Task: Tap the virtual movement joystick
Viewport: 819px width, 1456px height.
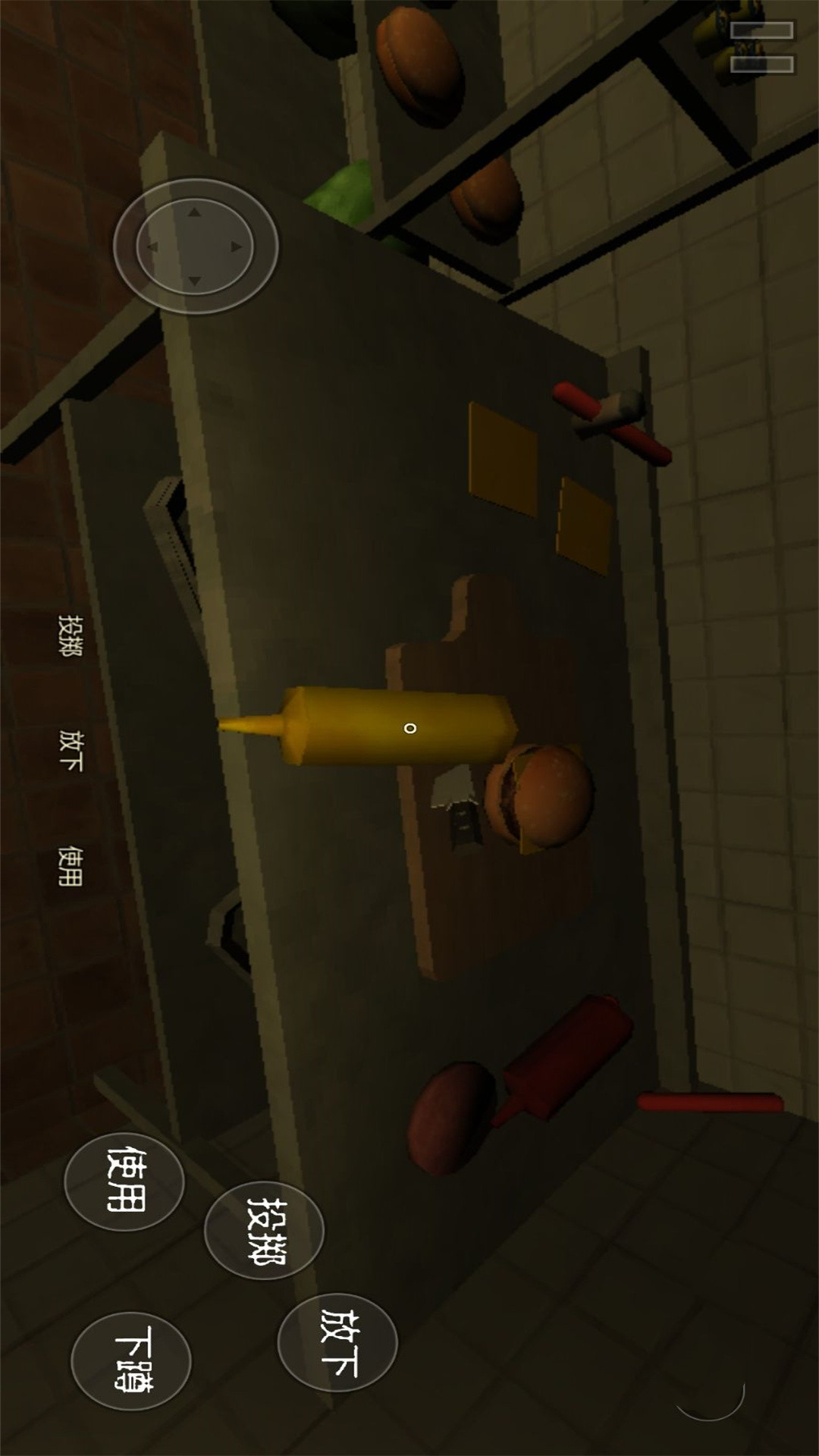Action: coord(195,246)
